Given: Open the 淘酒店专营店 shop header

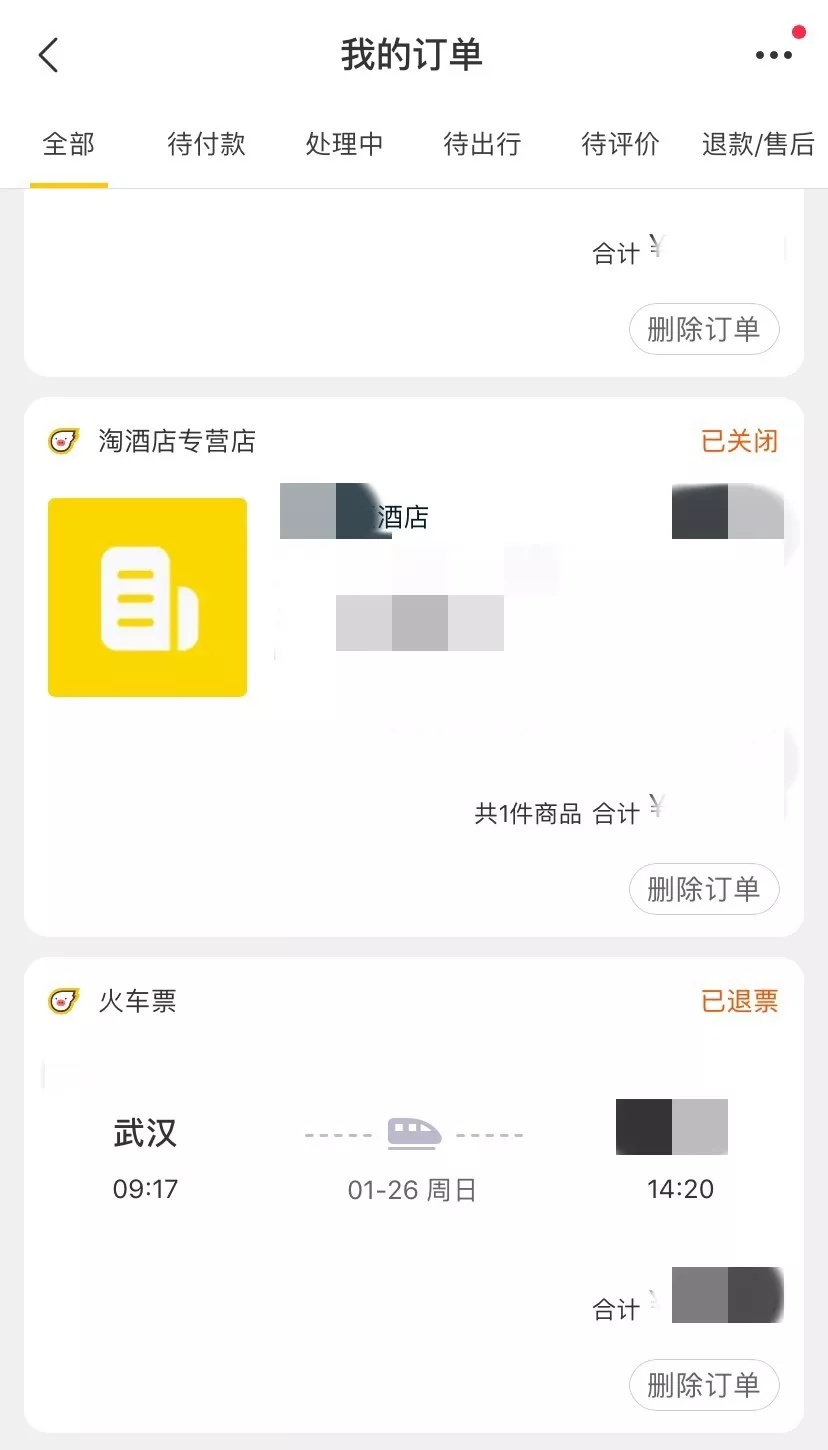Looking at the screenshot, I should pyautogui.click(x=176, y=441).
